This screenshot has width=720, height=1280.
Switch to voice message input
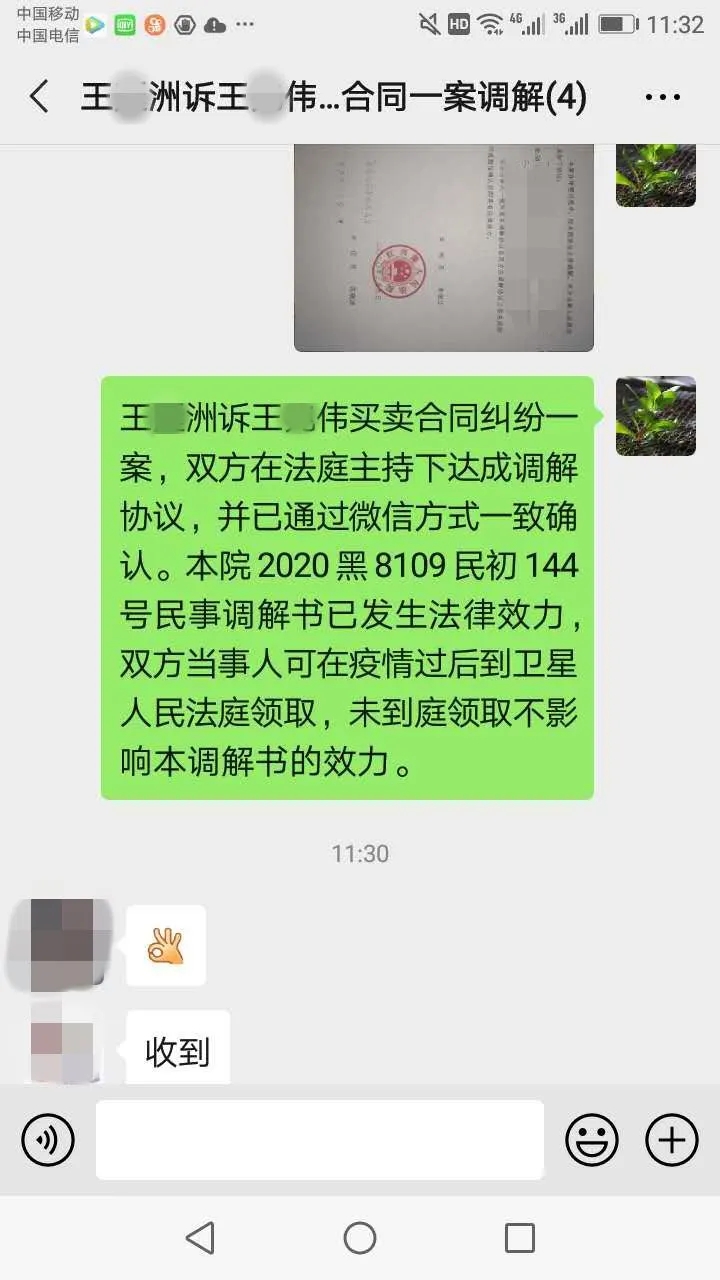click(48, 1139)
